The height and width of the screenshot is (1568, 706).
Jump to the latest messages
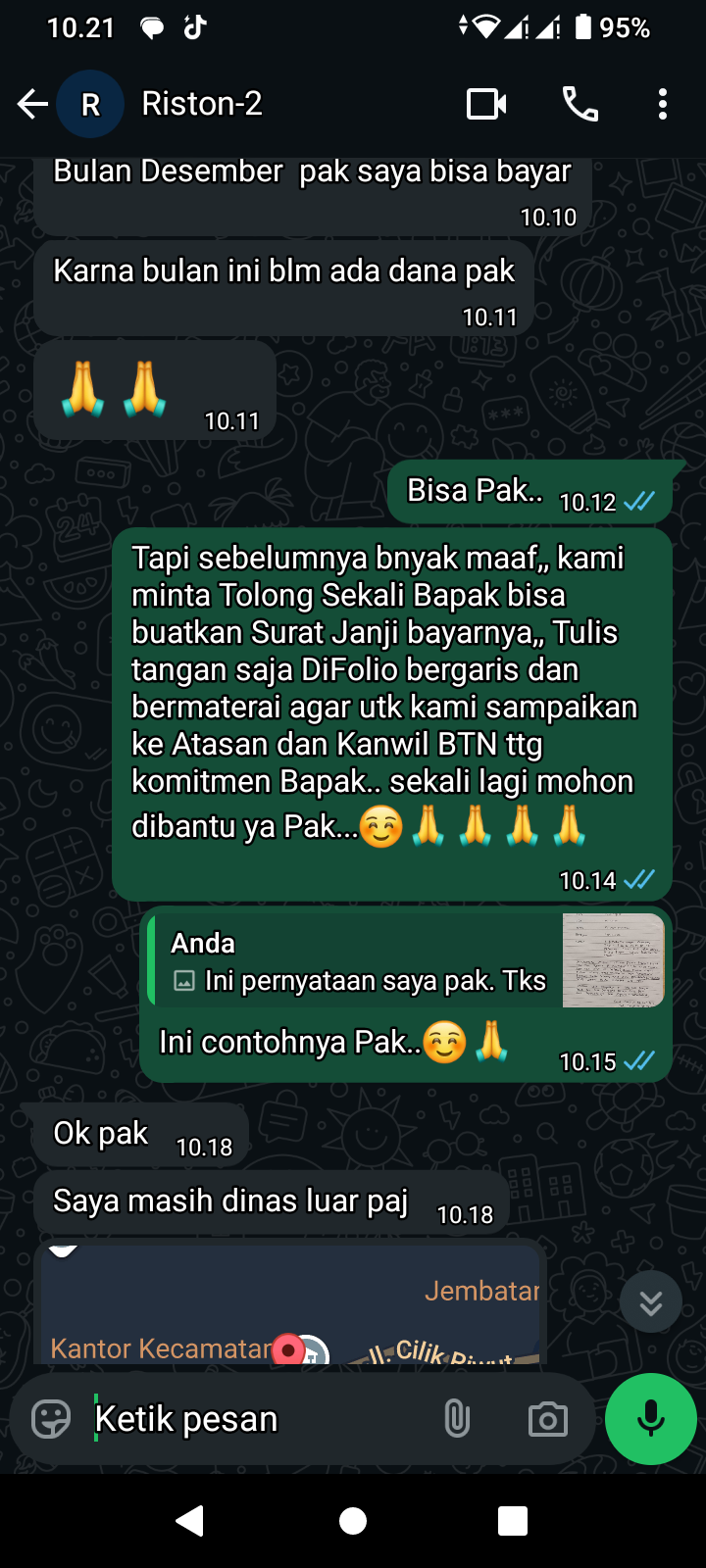tap(650, 1302)
